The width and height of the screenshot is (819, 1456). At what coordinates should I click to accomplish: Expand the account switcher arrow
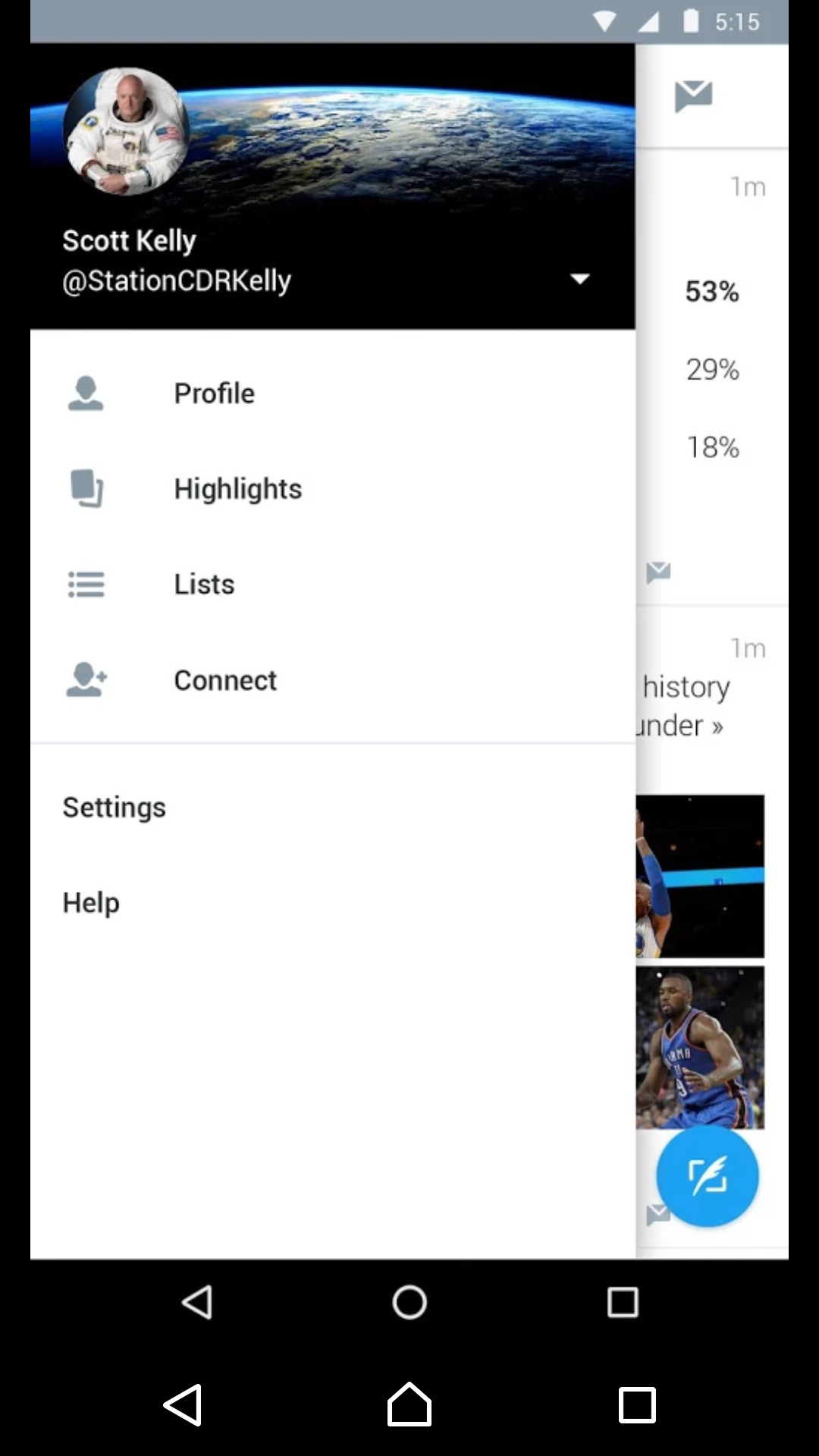point(580,279)
